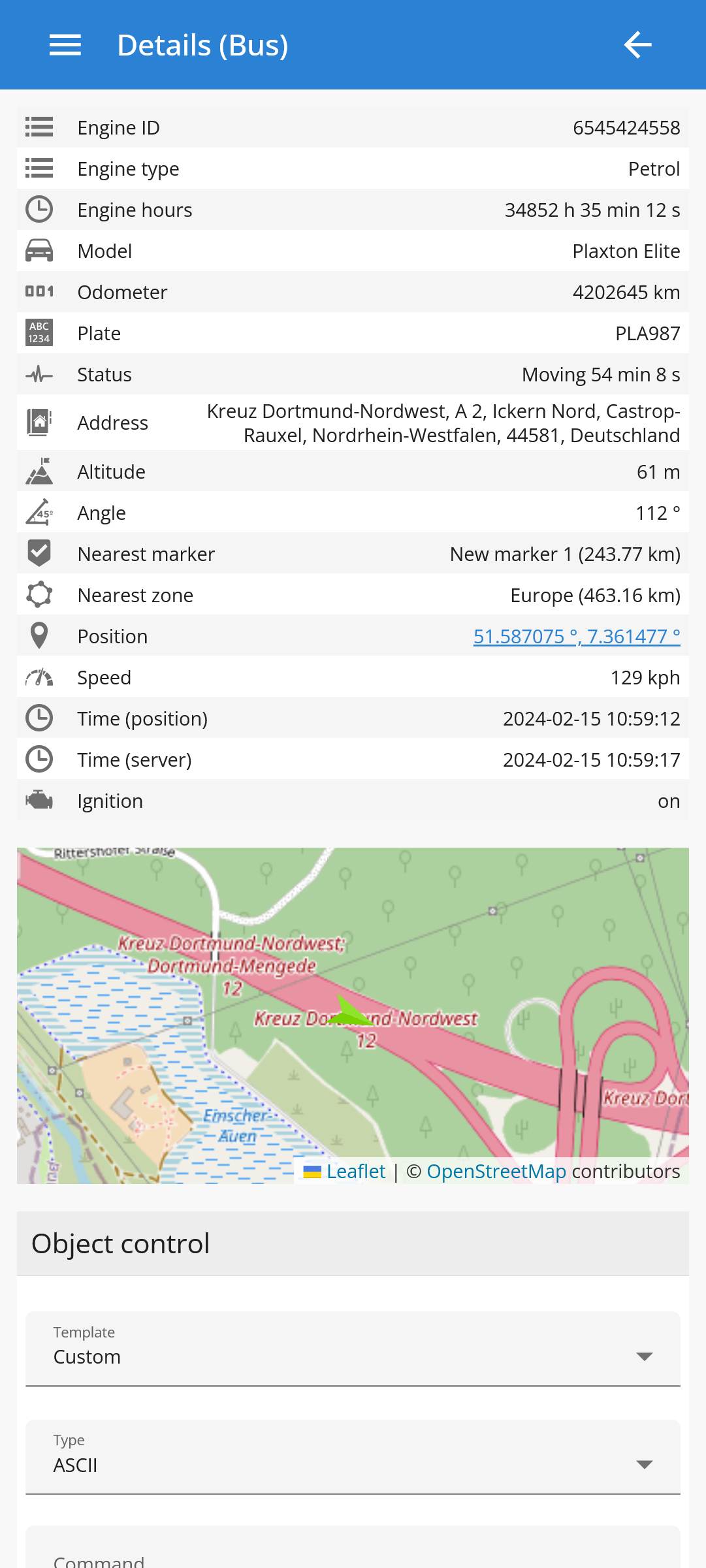Open the Leaflet attribution link
706x1568 pixels.
point(355,1171)
